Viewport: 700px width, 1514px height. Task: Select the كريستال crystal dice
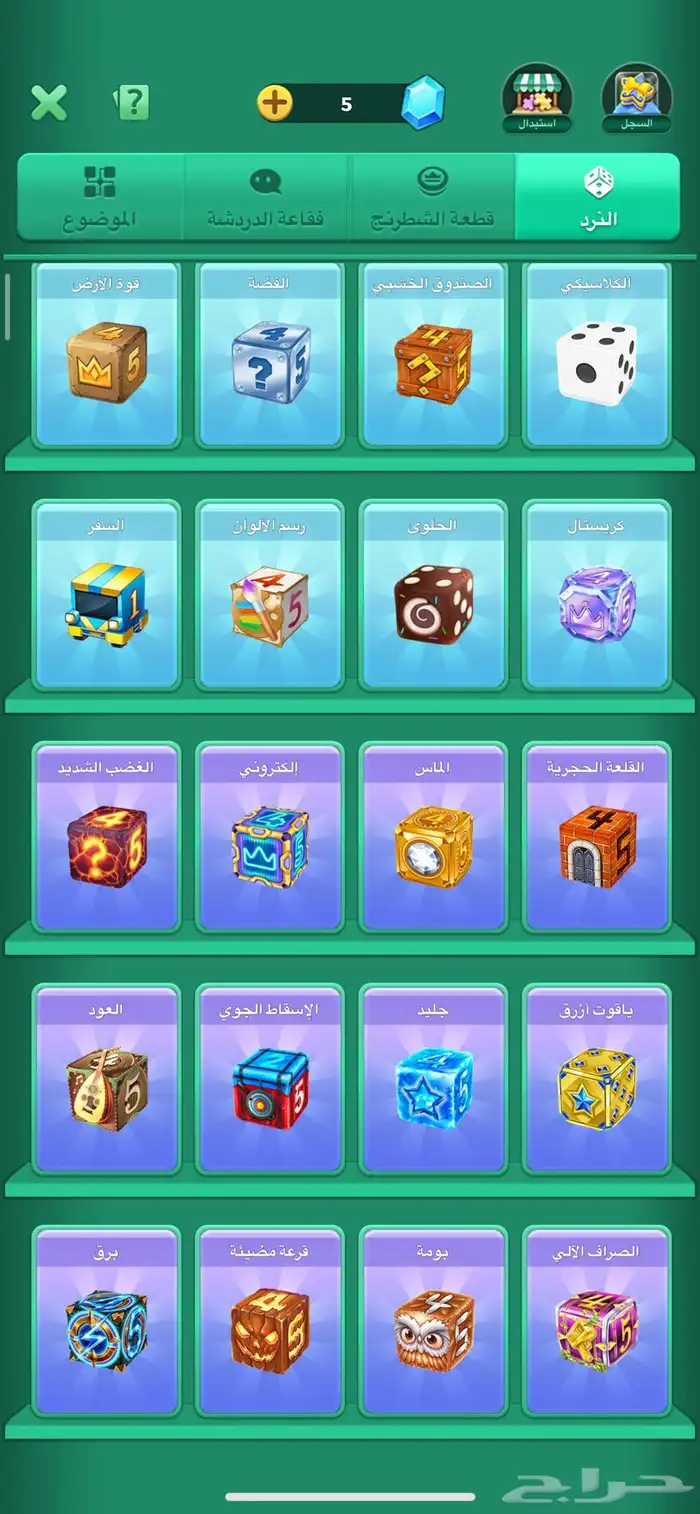click(x=596, y=595)
